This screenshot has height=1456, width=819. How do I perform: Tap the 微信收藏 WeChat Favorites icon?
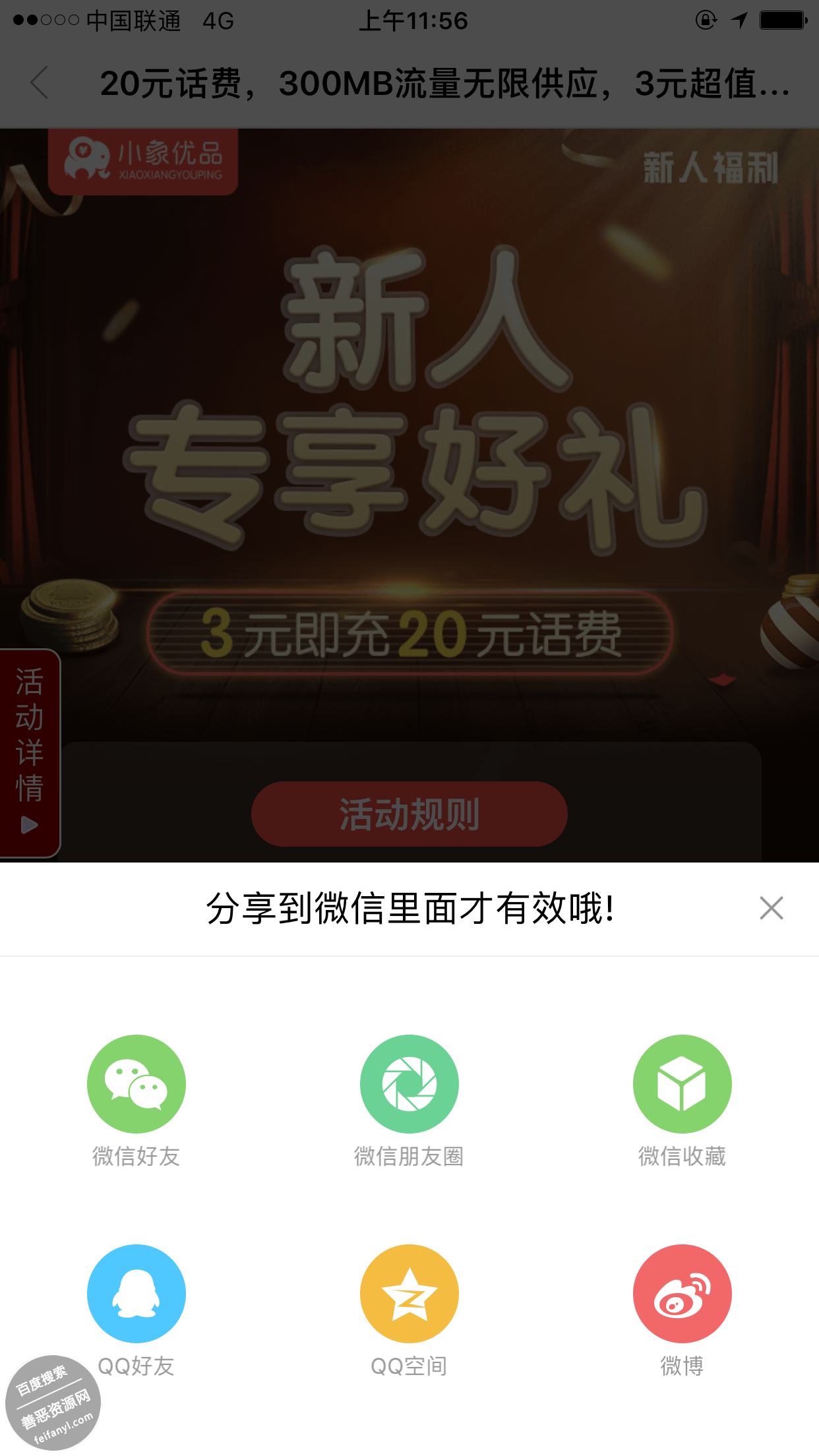pyautogui.click(x=682, y=1083)
